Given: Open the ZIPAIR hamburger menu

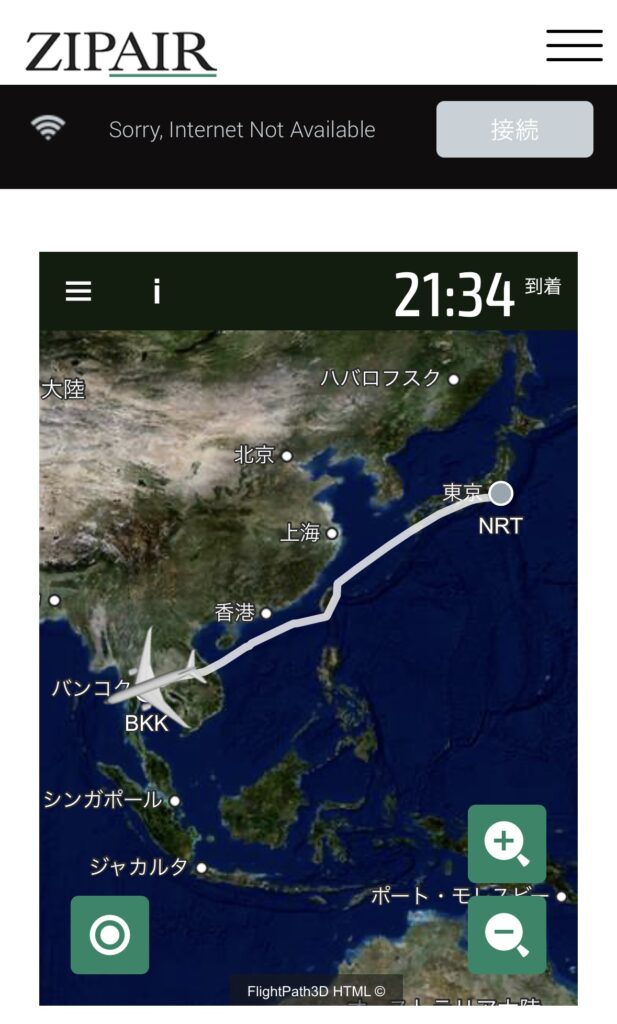Looking at the screenshot, I should point(574,45).
